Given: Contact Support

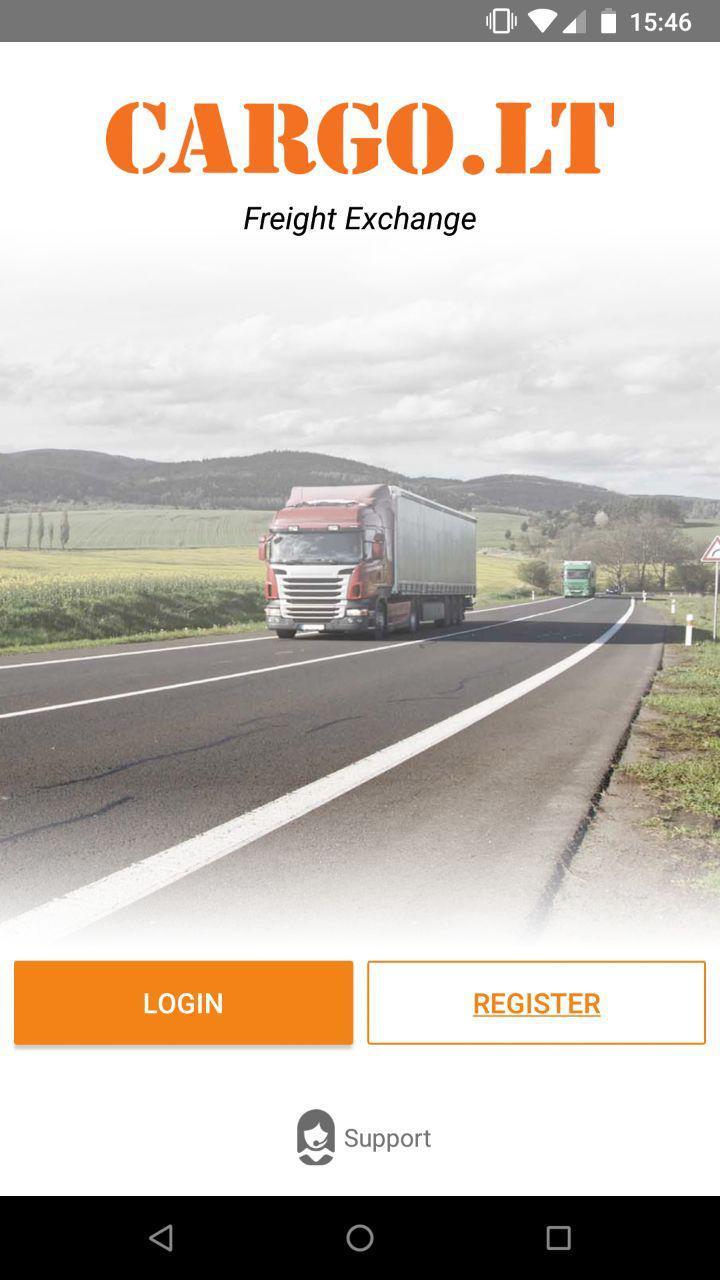Looking at the screenshot, I should click(363, 1137).
